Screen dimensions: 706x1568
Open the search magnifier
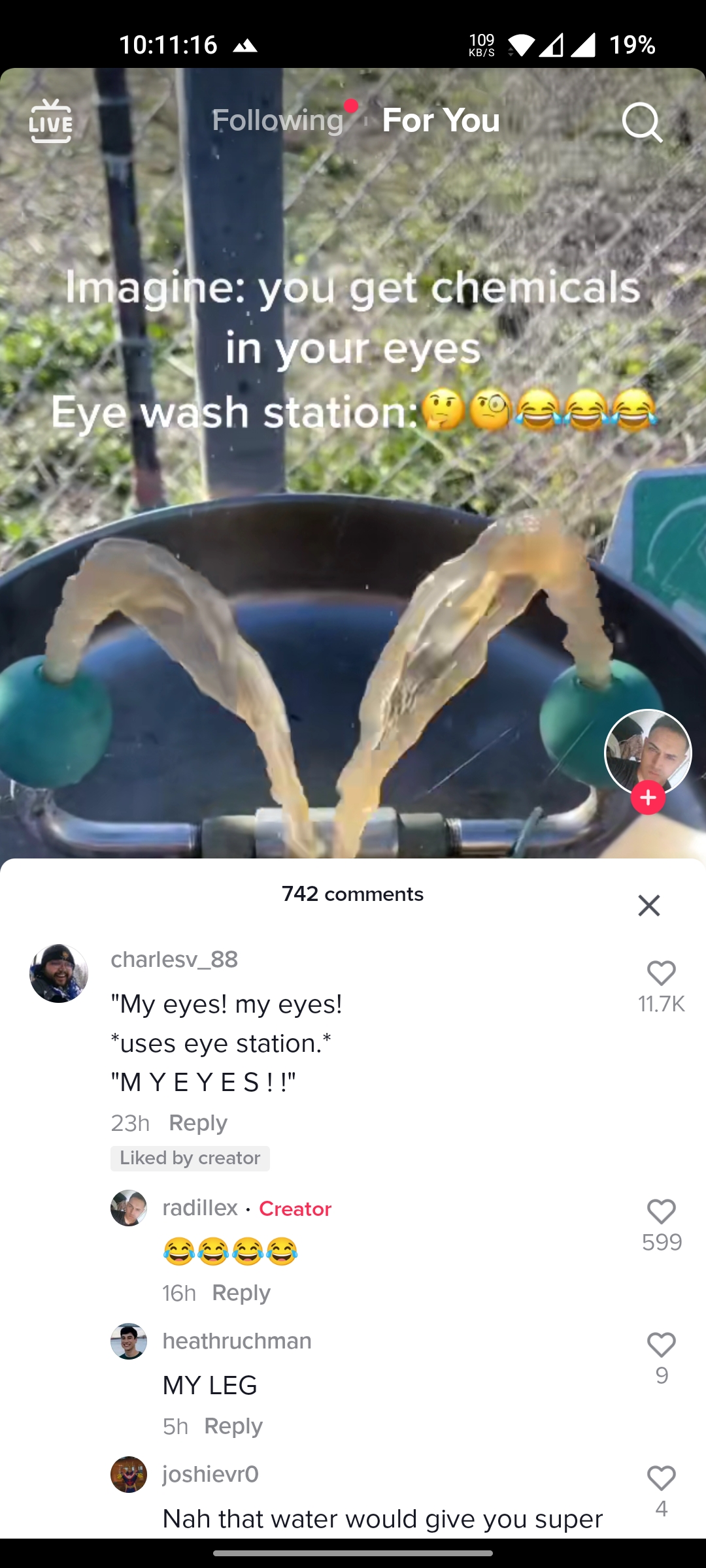pyautogui.click(x=642, y=122)
